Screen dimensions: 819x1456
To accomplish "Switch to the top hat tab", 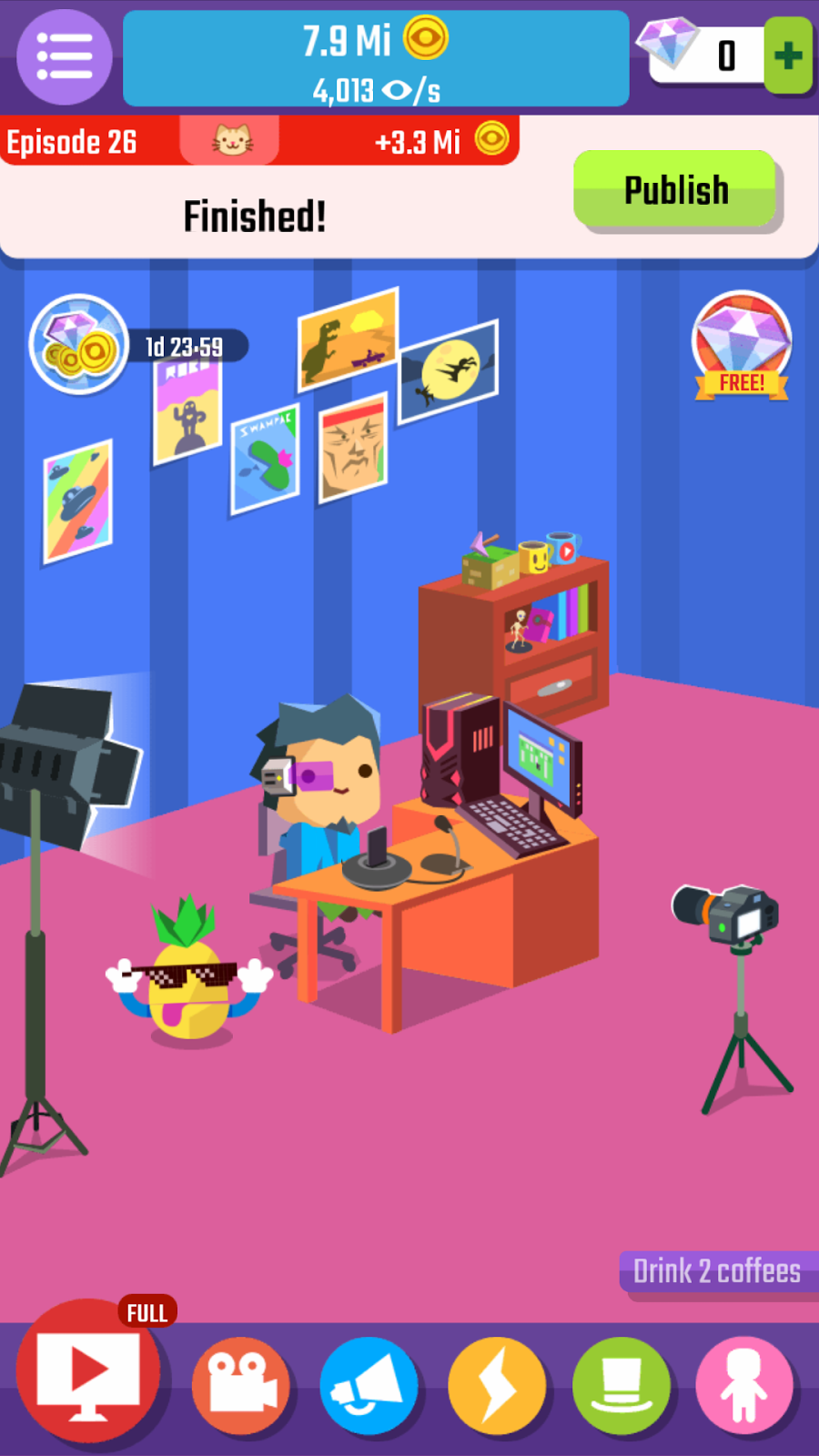I will [x=622, y=1385].
